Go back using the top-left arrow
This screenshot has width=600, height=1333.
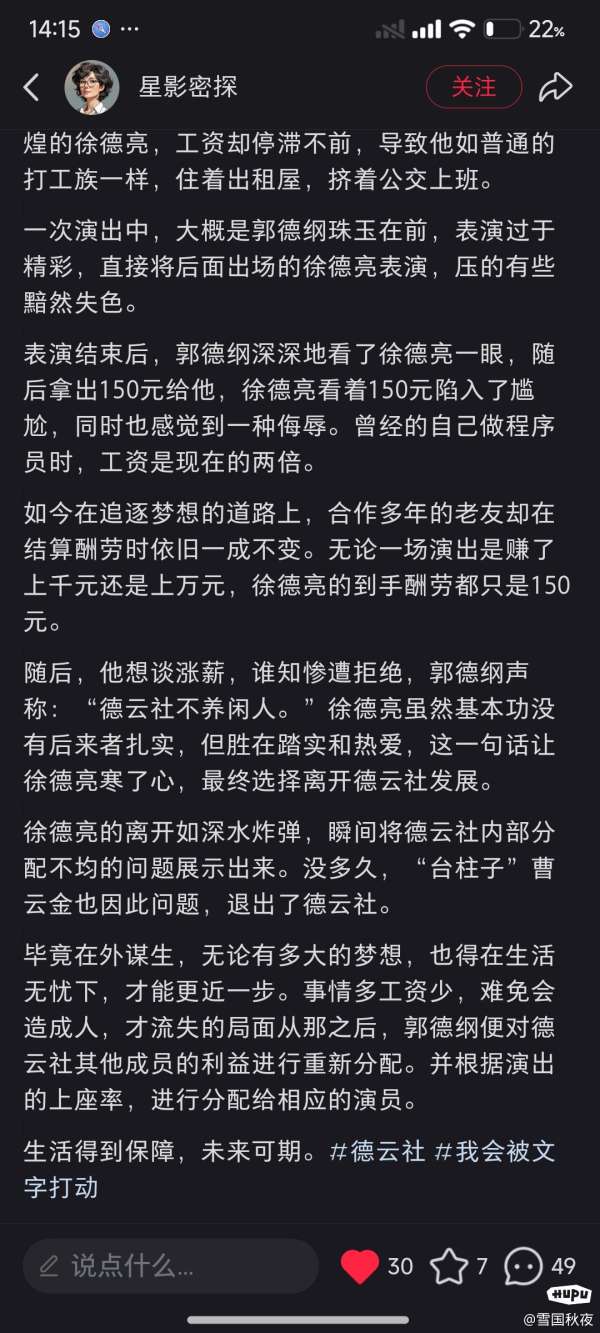click(32, 87)
